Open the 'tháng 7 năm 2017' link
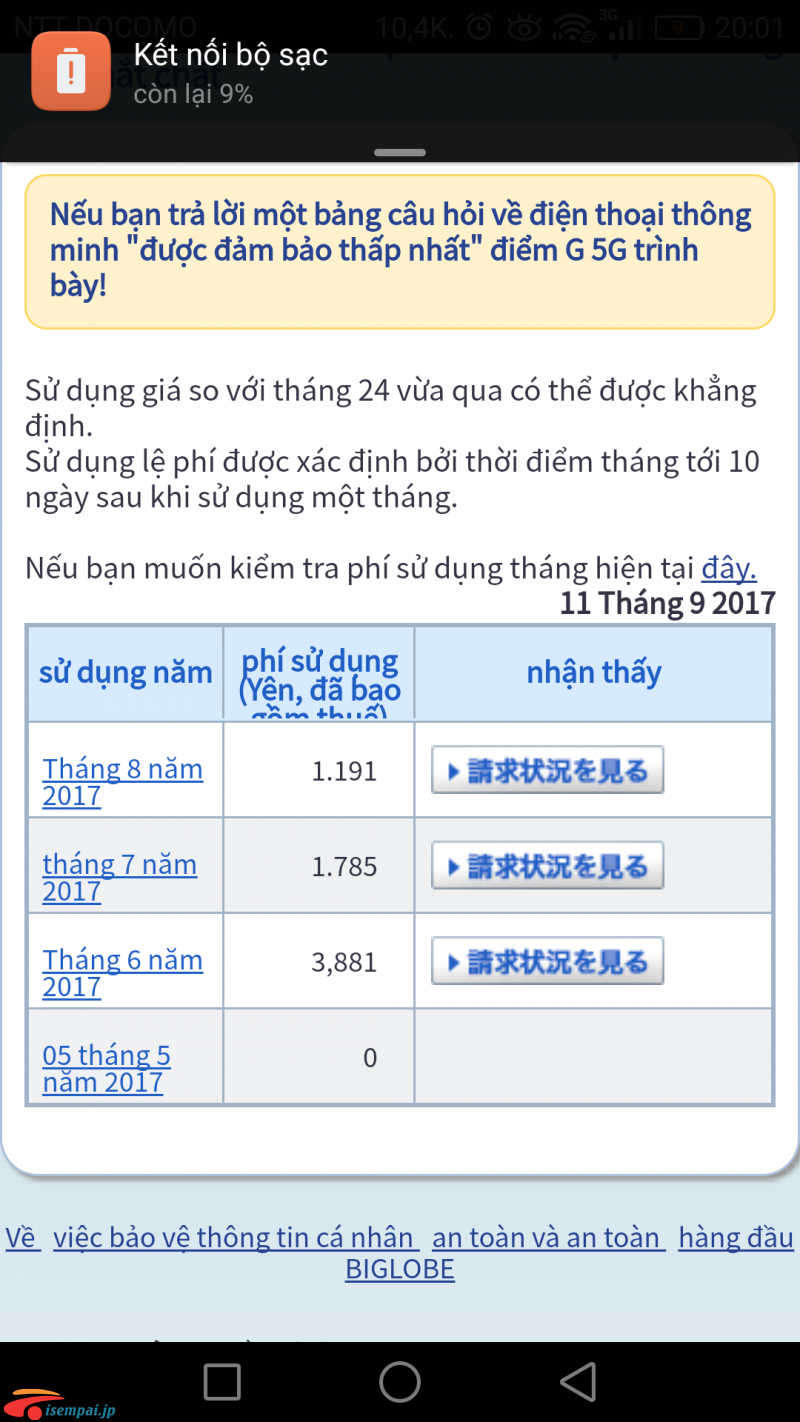Screen dimensions: 800x1422 (x=119, y=877)
